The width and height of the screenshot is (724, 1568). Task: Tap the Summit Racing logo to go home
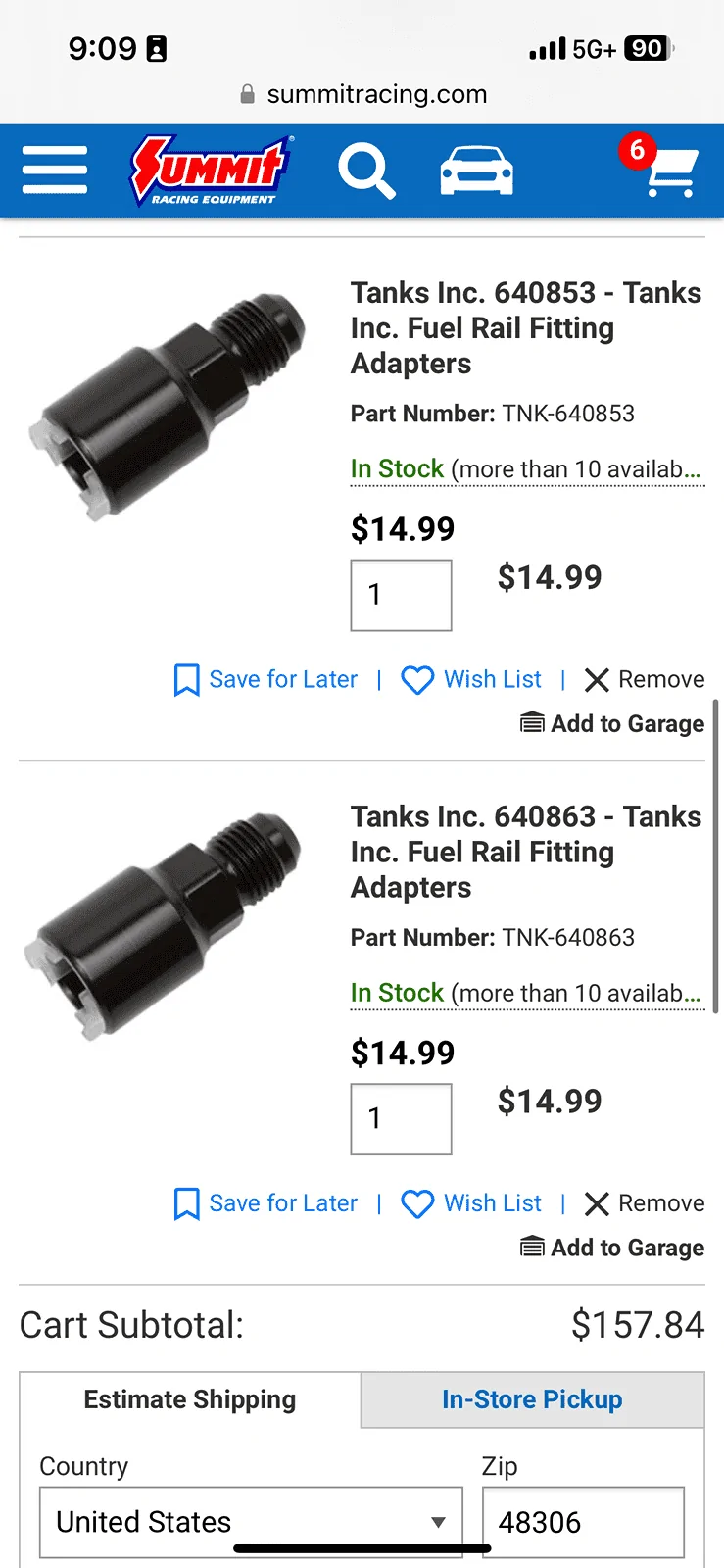coord(211,171)
